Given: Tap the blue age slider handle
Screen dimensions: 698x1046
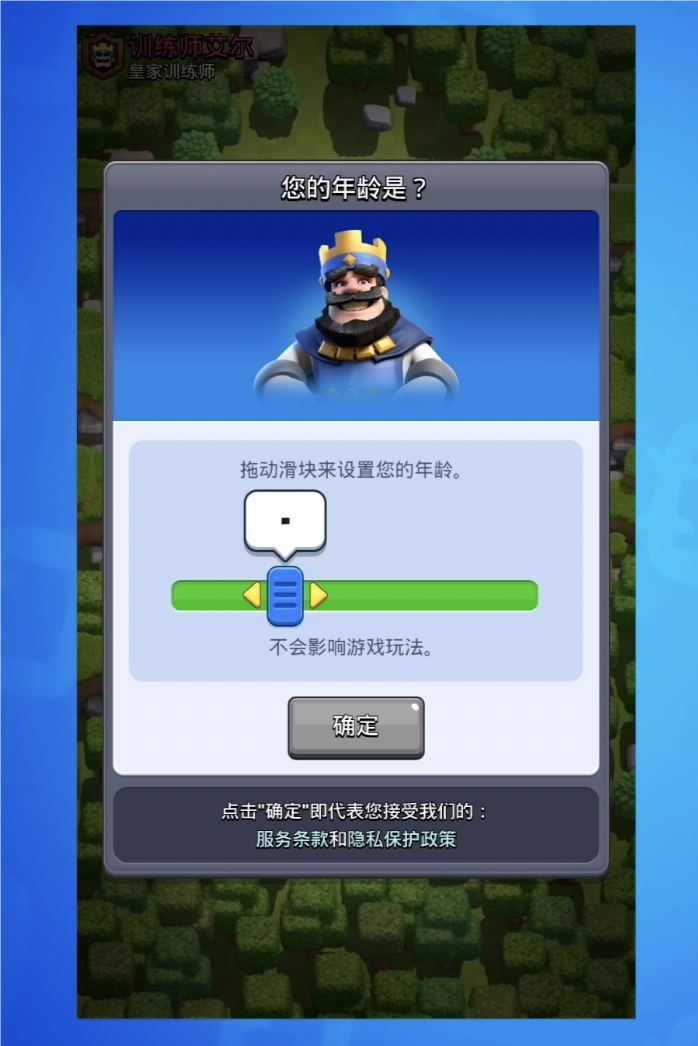Looking at the screenshot, I should pos(285,595).
